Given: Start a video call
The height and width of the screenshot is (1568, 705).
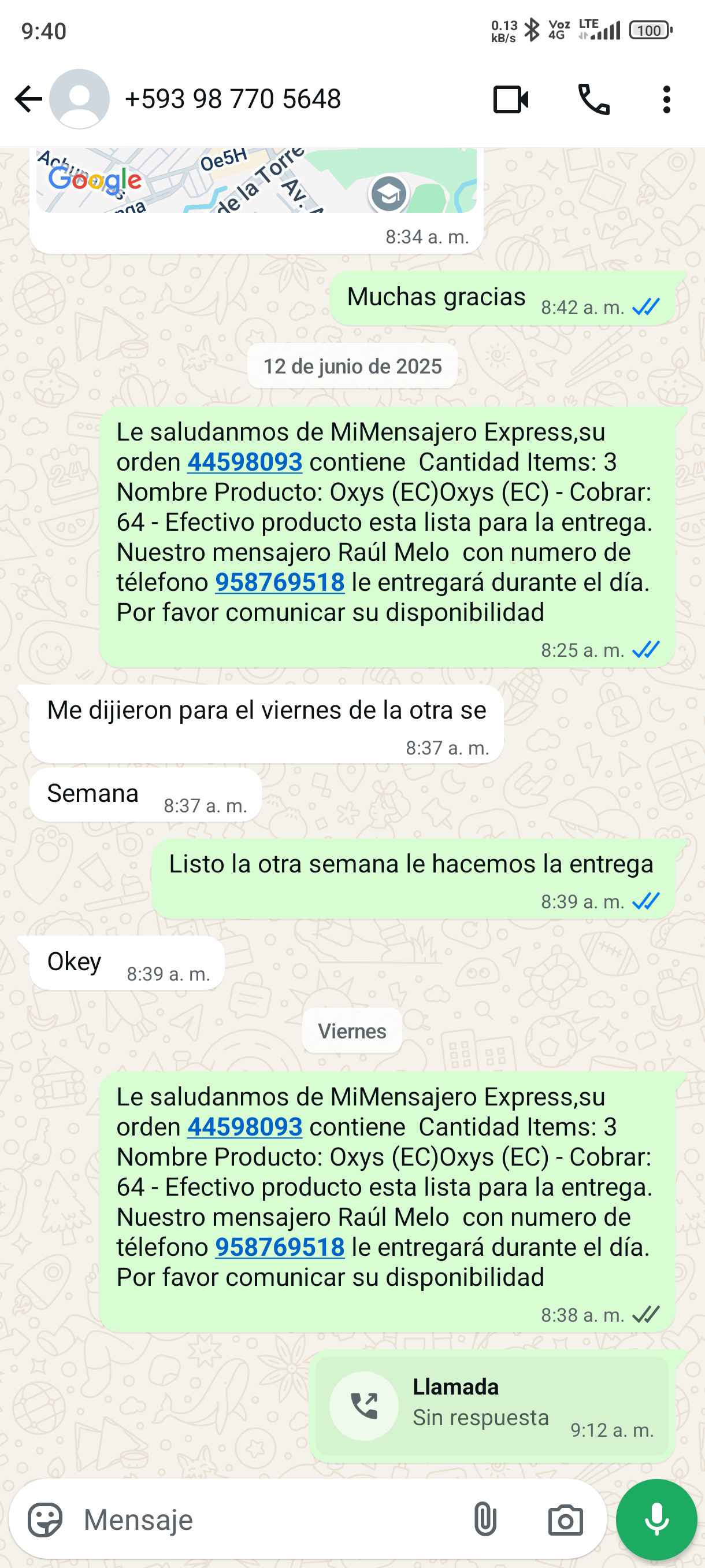Looking at the screenshot, I should pyautogui.click(x=510, y=99).
